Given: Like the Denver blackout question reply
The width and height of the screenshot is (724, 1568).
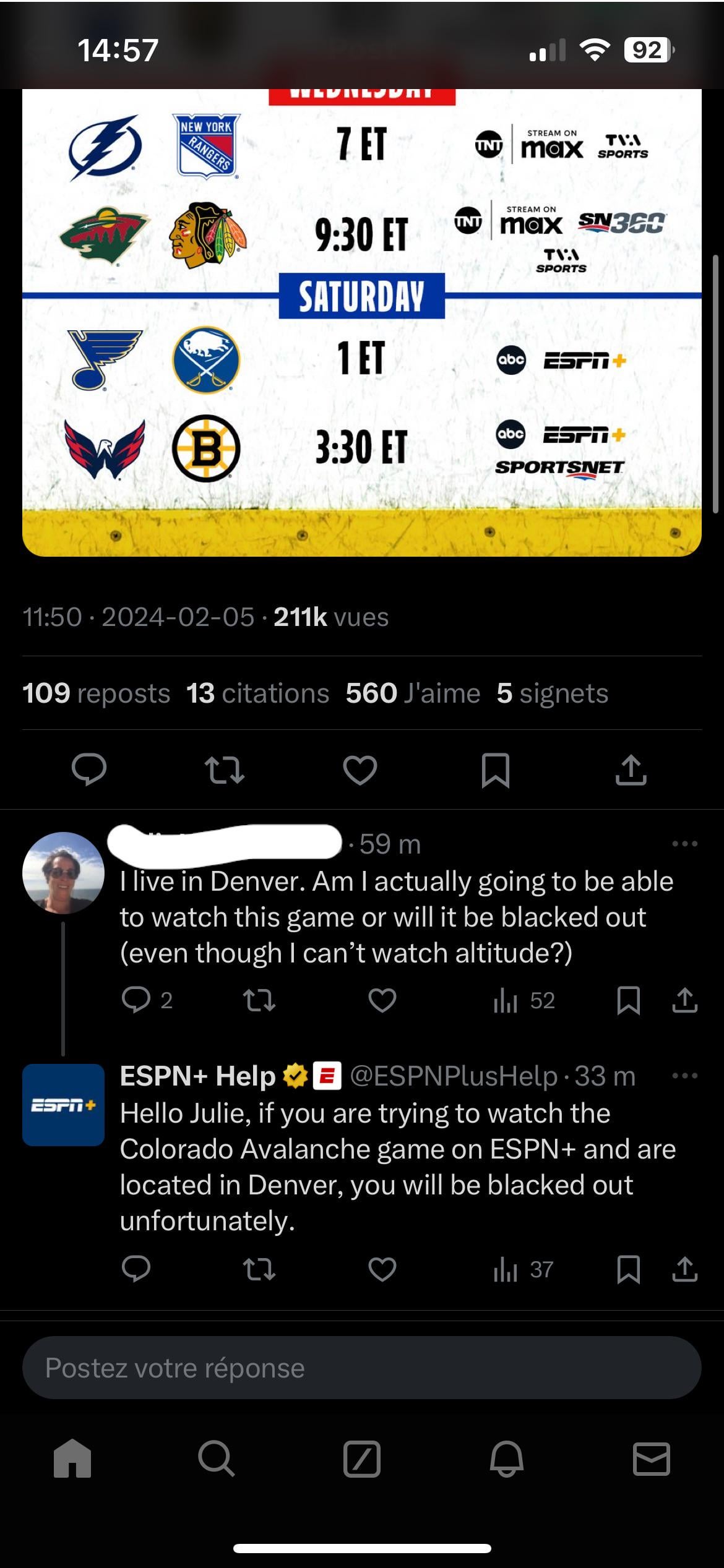Looking at the screenshot, I should click(x=382, y=1000).
